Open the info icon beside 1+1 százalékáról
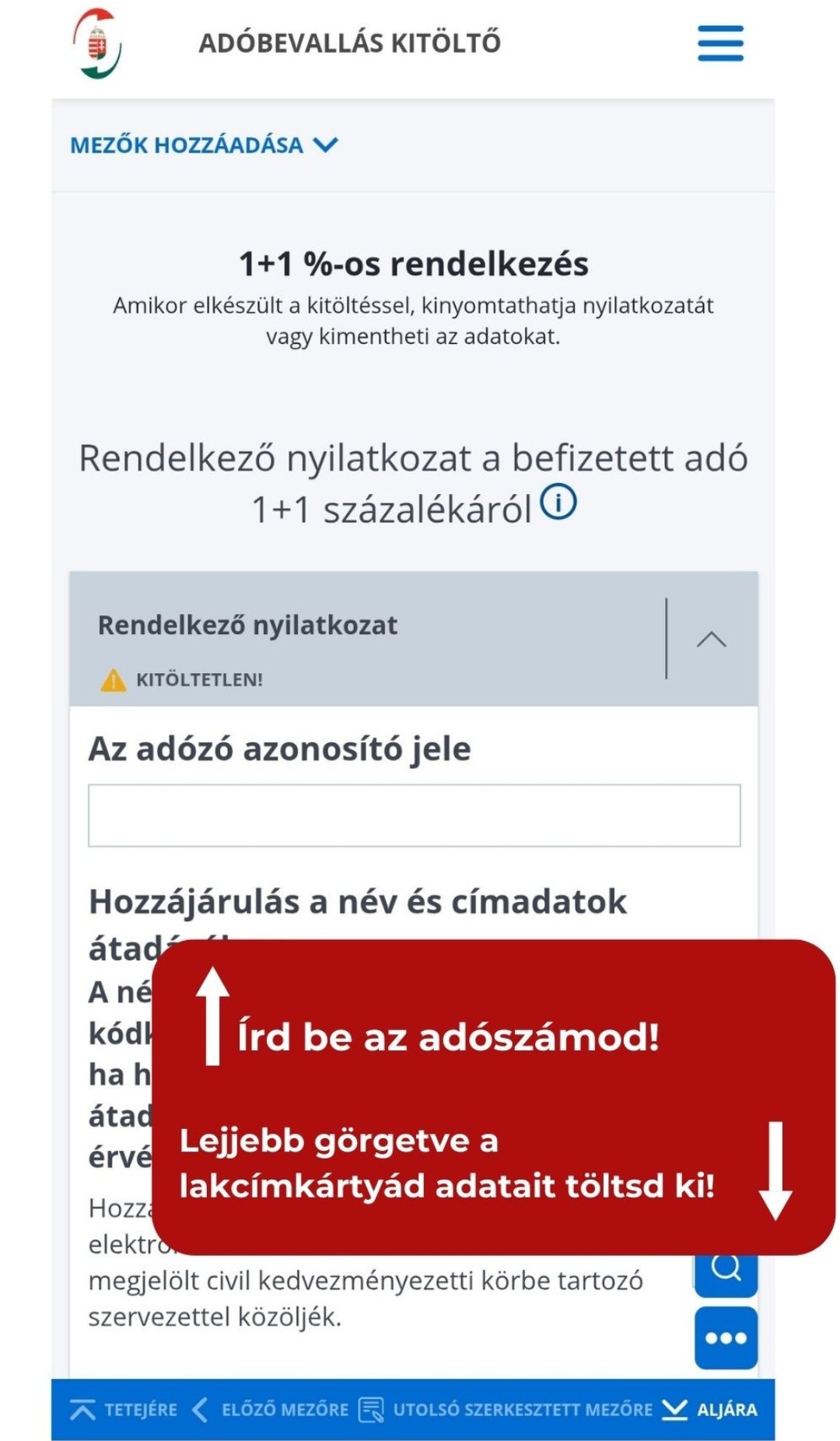 [558, 502]
